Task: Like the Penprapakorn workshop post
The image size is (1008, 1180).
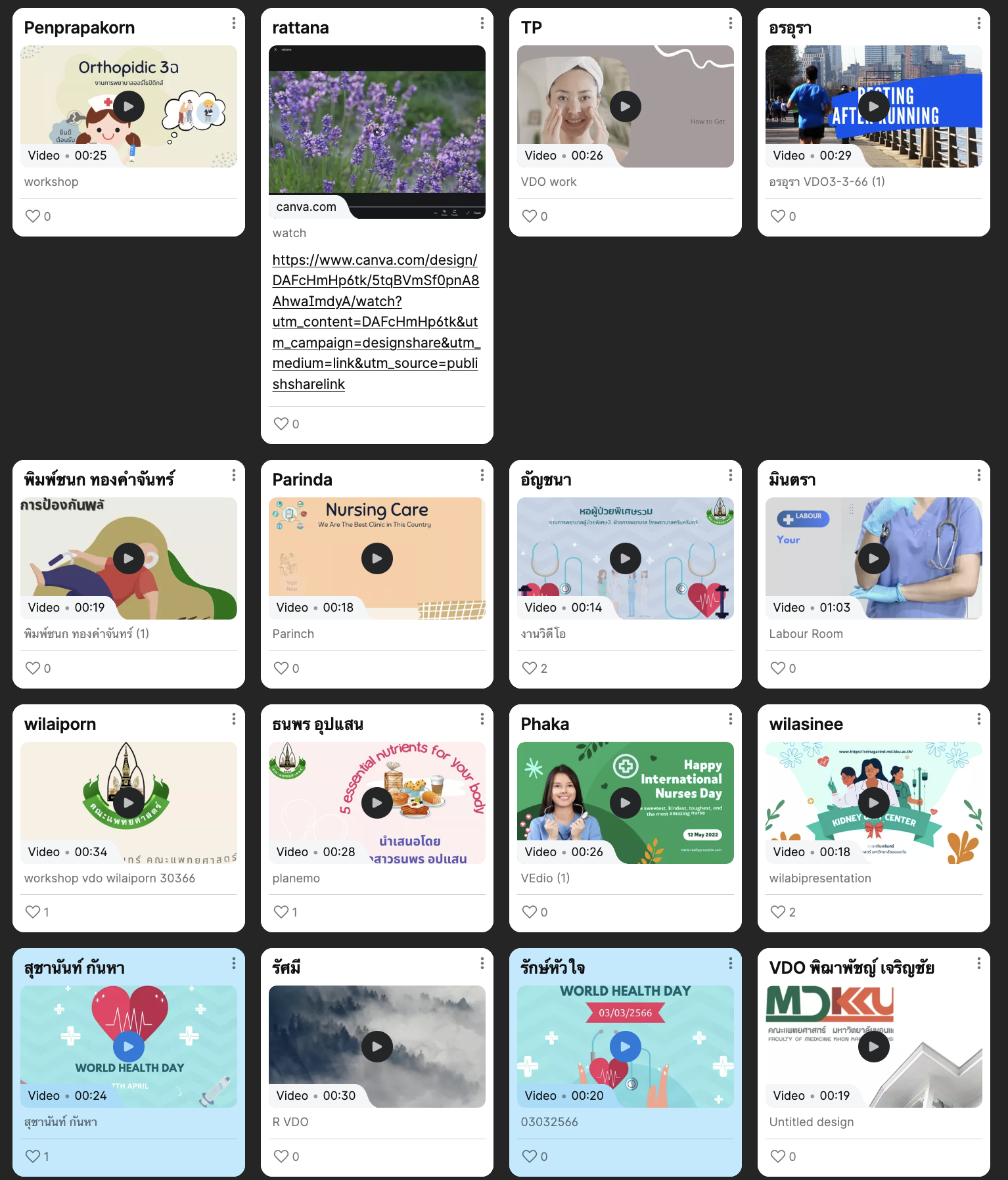Action: point(33,216)
